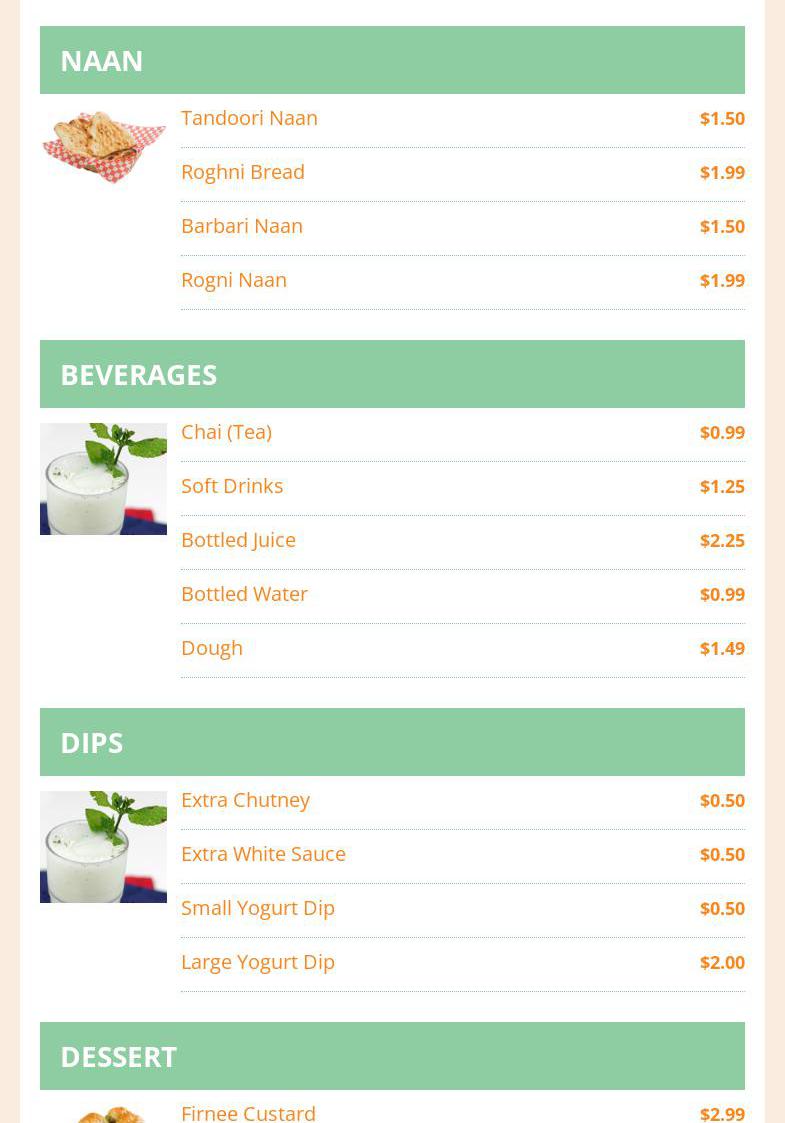Select the Dough beverage
Viewport: 785px width, 1123px height.
click(212, 648)
